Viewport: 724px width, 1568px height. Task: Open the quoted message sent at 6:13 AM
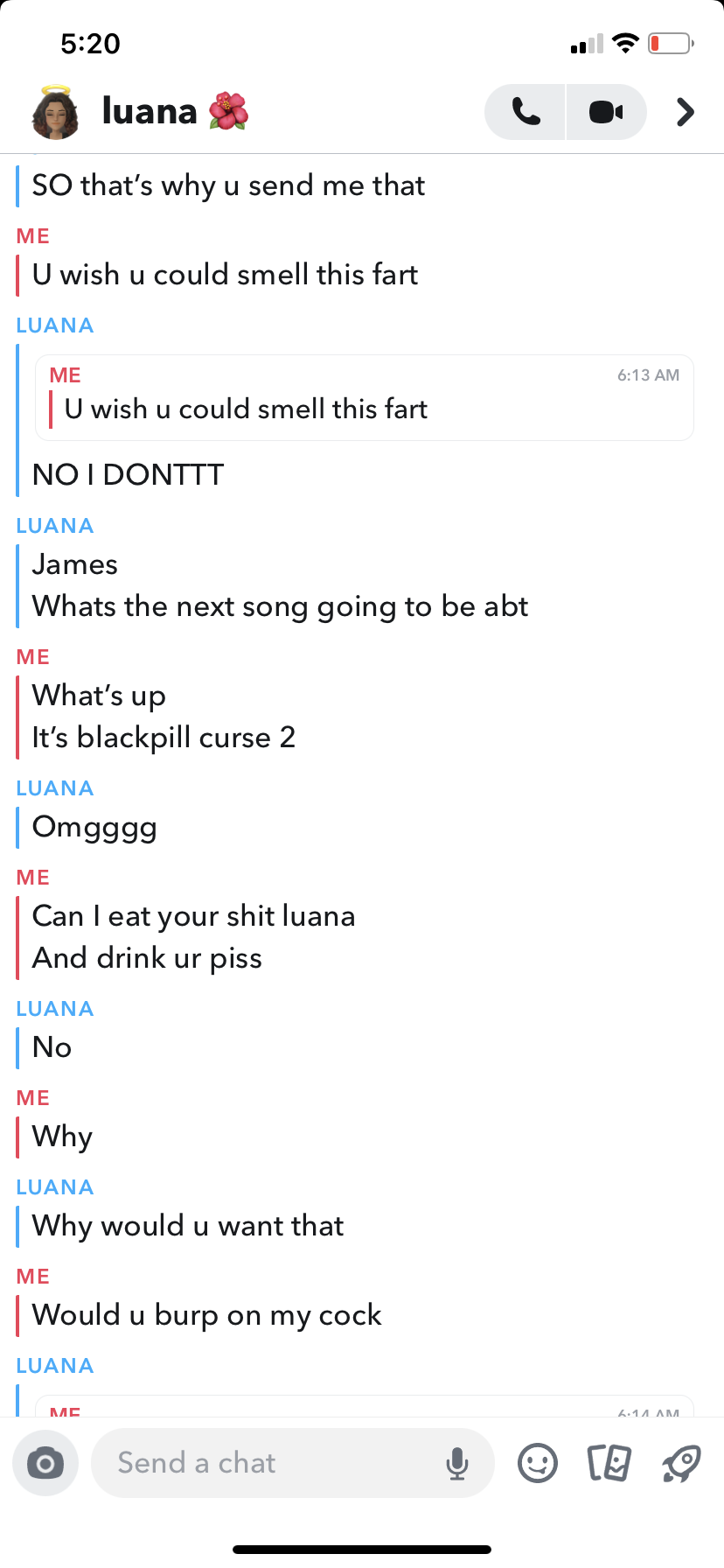365,397
